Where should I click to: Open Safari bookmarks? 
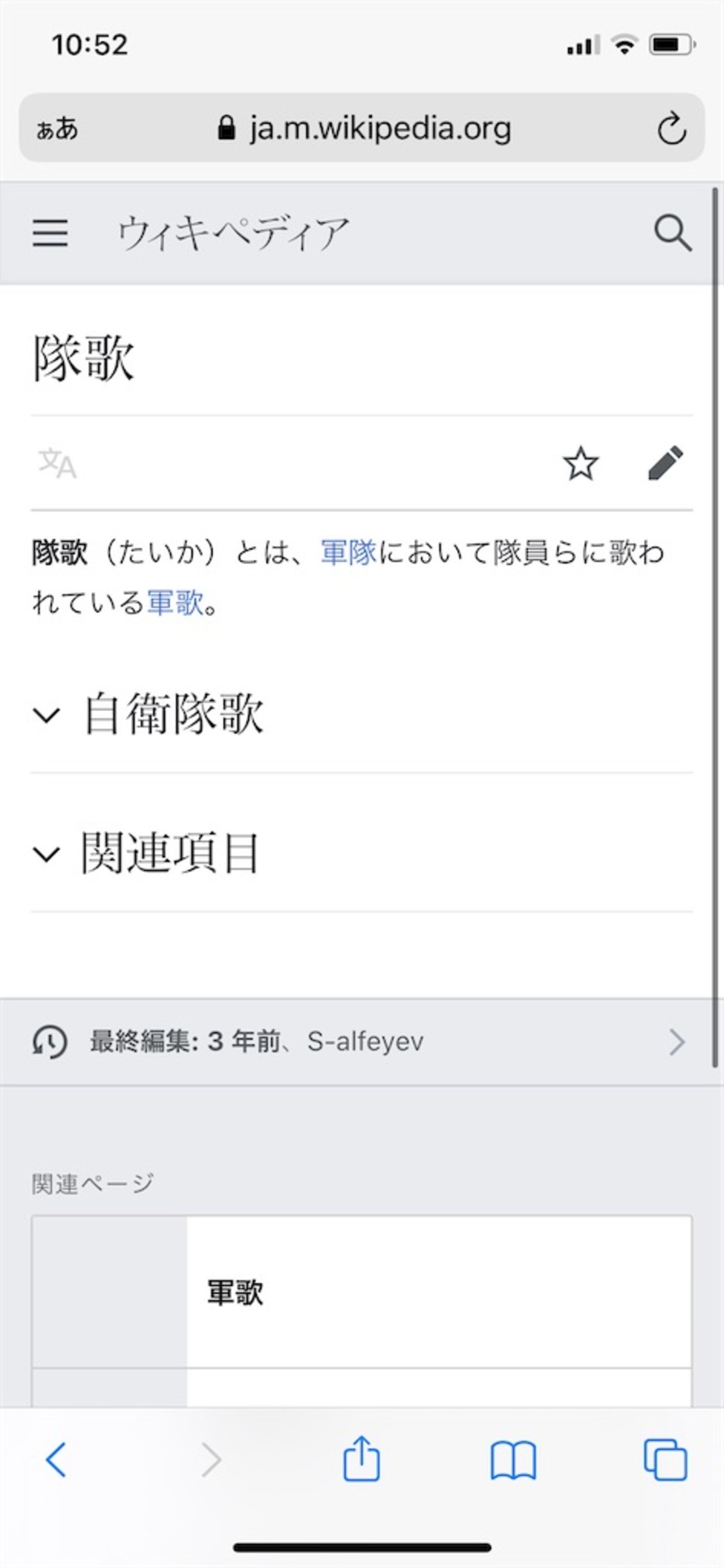tap(513, 1460)
